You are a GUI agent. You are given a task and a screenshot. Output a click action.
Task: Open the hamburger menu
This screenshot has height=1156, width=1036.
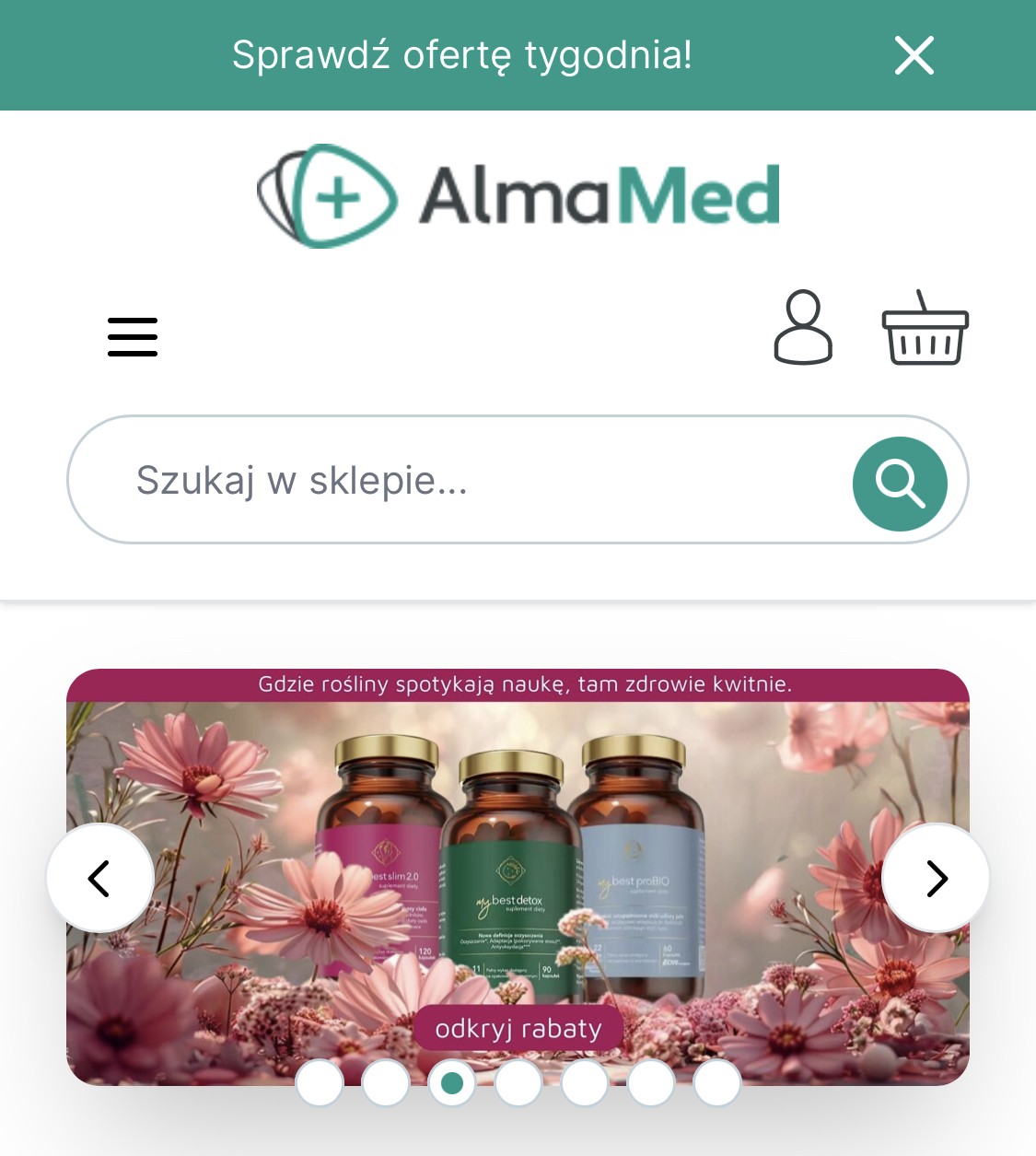133,336
